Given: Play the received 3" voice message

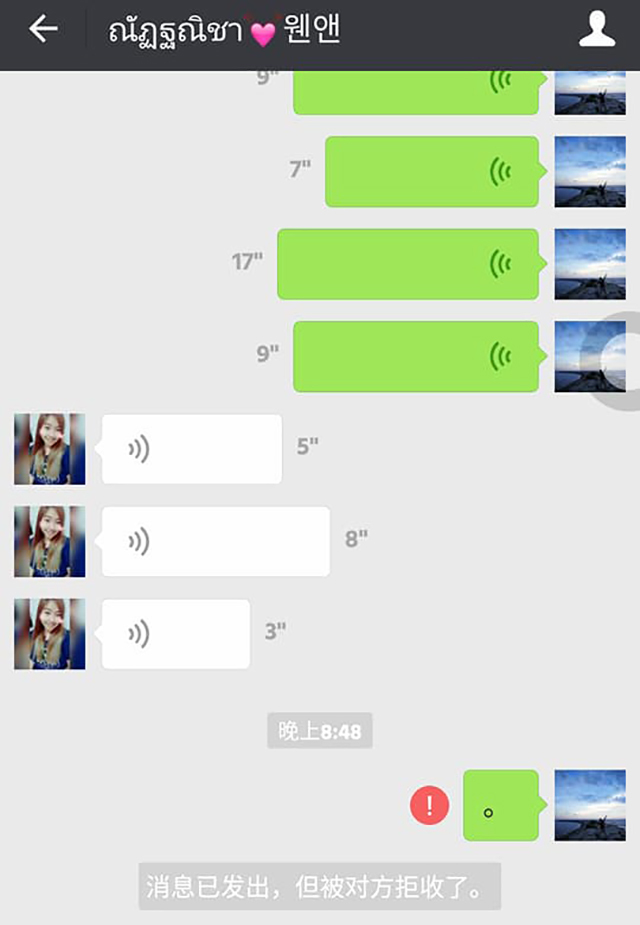Looking at the screenshot, I should click(x=175, y=634).
